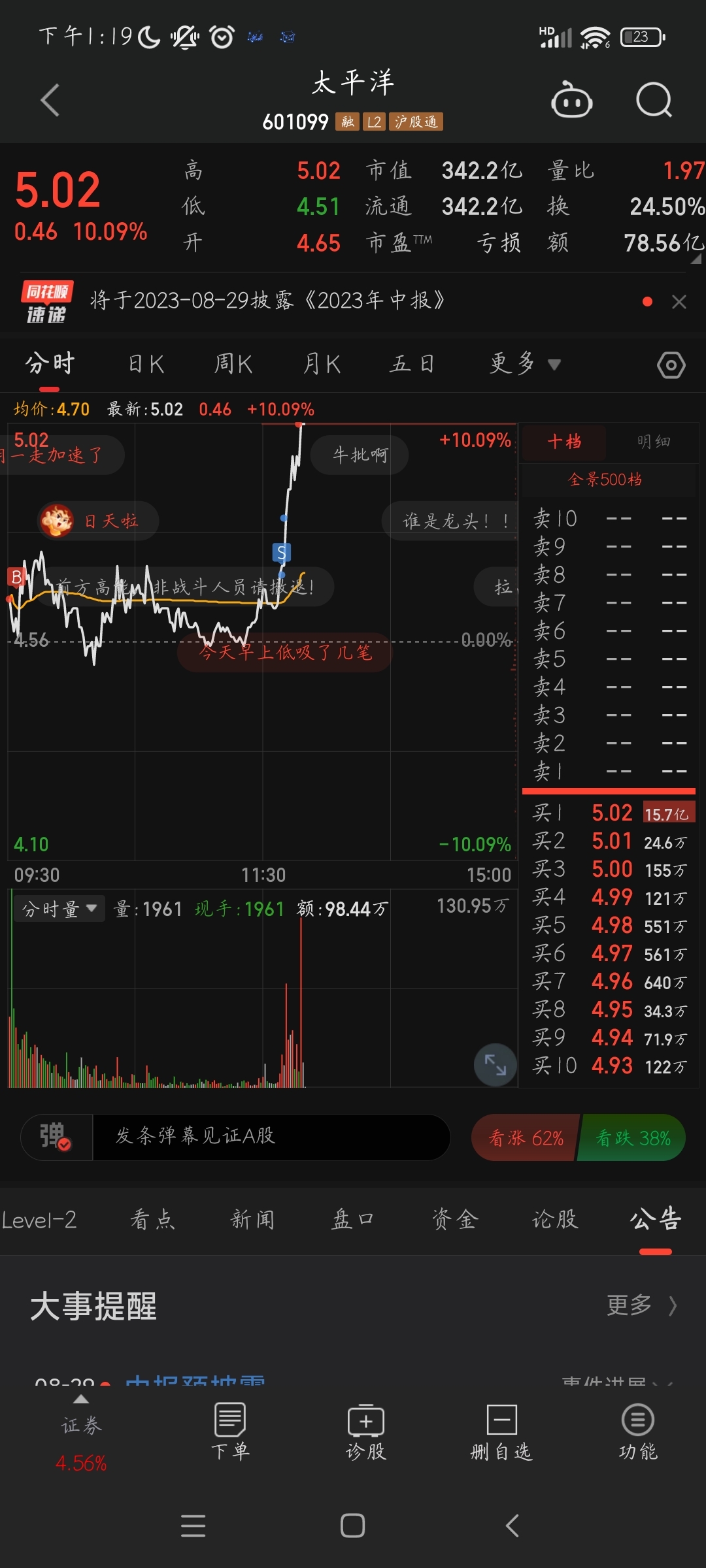Switch to 日K chart tab
The width and height of the screenshot is (706, 1568).
[x=146, y=364]
